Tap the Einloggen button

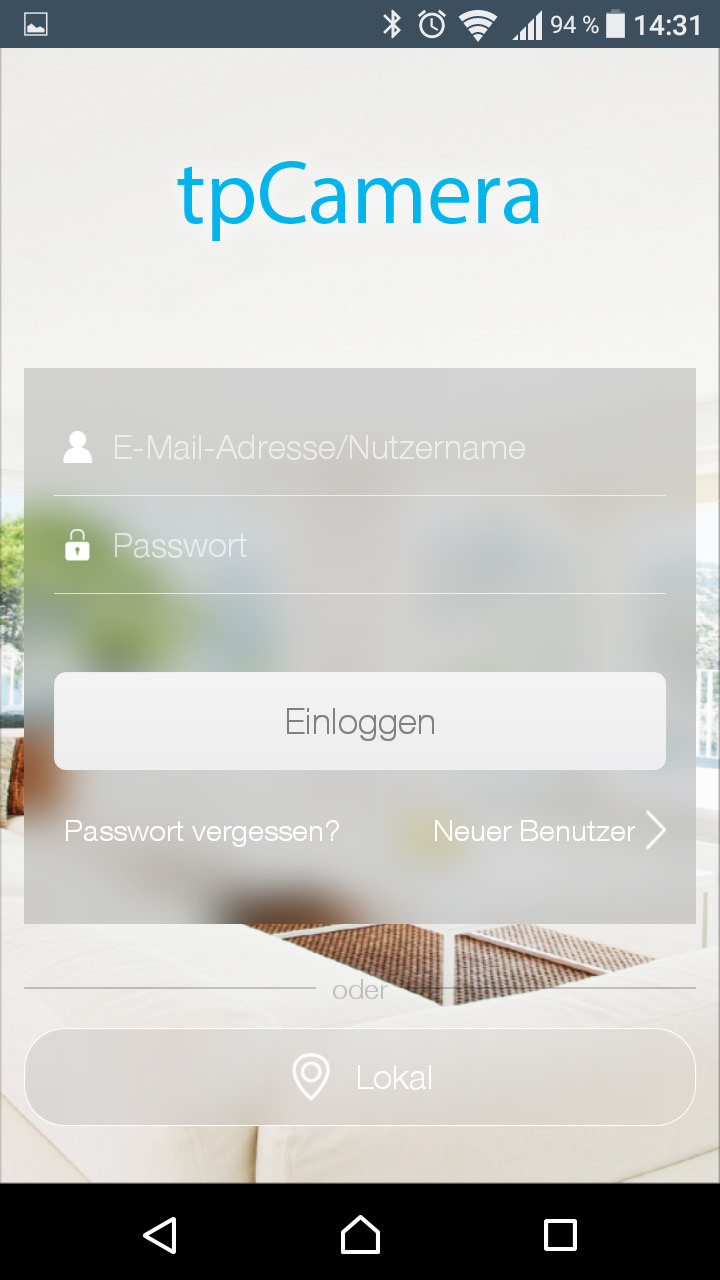click(360, 721)
